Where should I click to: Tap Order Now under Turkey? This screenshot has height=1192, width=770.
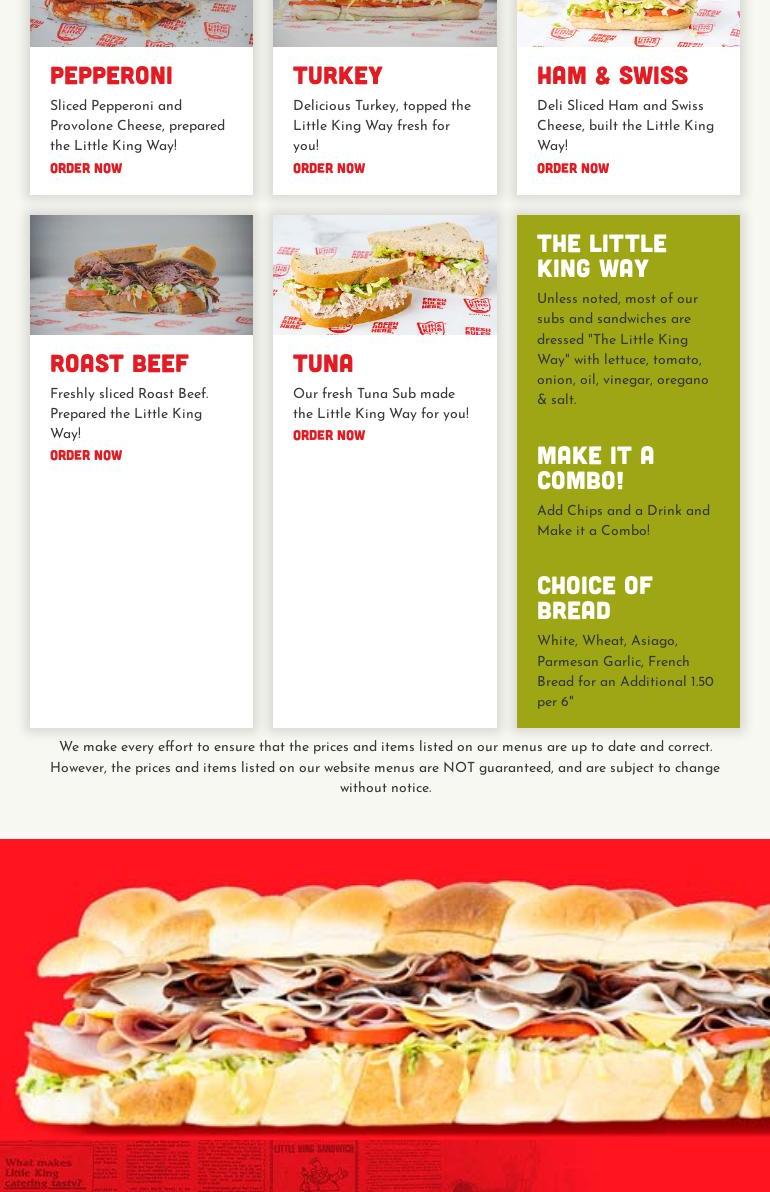click(x=329, y=168)
